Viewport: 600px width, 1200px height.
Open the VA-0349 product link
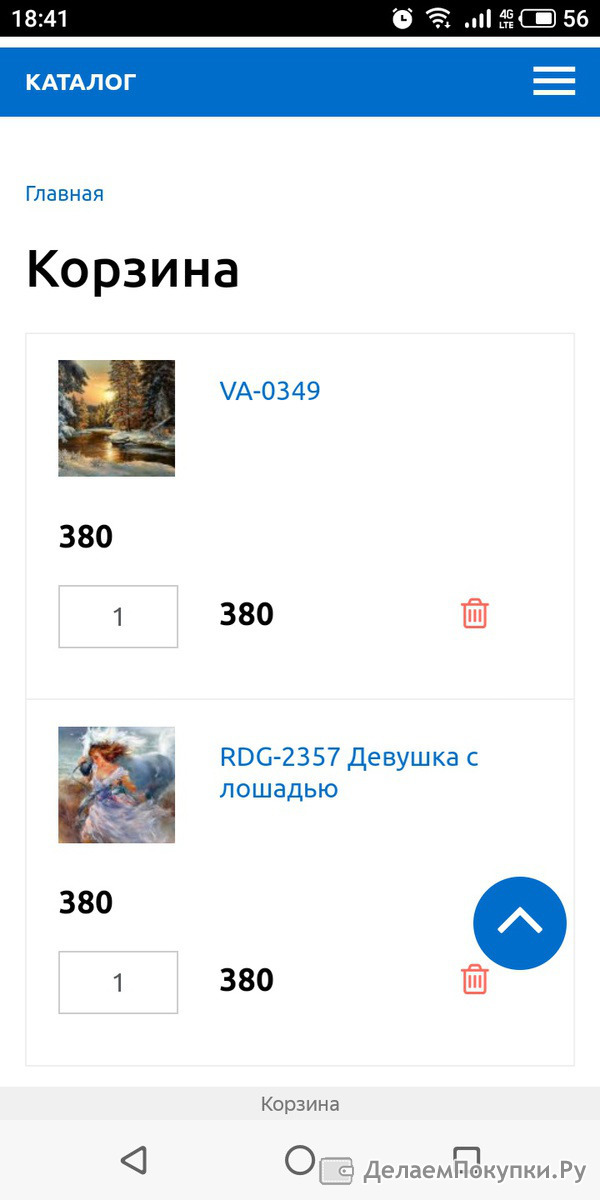point(270,390)
